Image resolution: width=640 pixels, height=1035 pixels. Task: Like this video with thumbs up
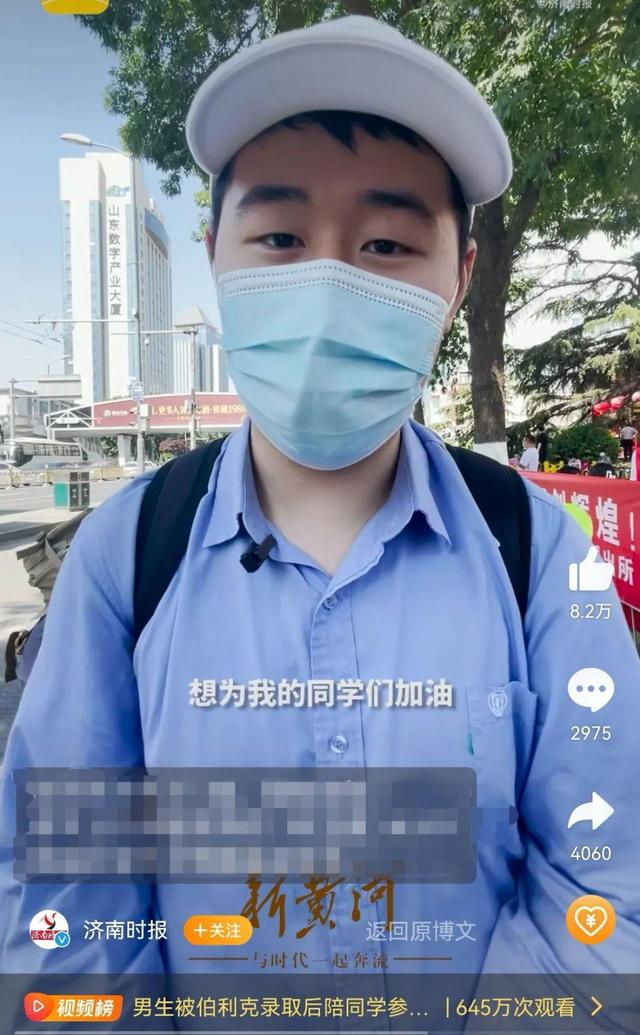(x=591, y=570)
